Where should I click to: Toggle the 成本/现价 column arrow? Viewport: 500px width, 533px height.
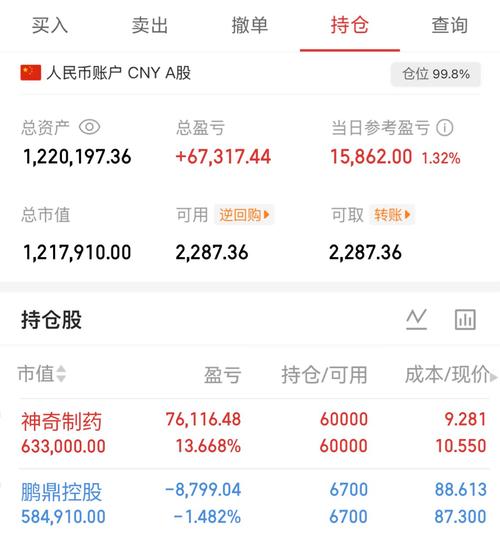pos(494,377)
